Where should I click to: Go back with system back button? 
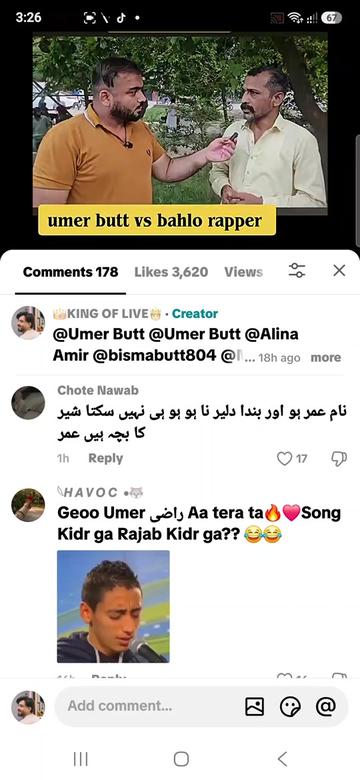pos(282,759)
